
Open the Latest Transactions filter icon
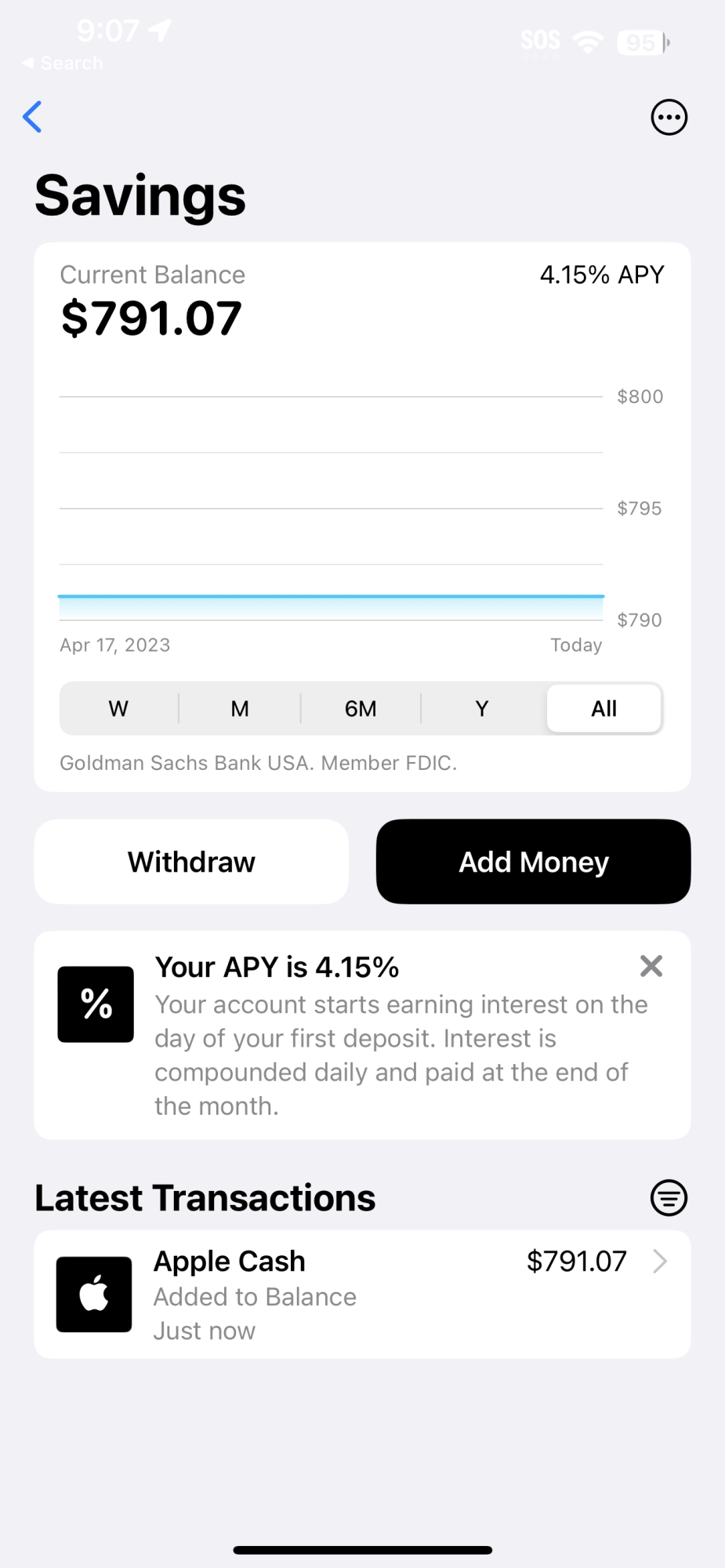pos(669,1198)
